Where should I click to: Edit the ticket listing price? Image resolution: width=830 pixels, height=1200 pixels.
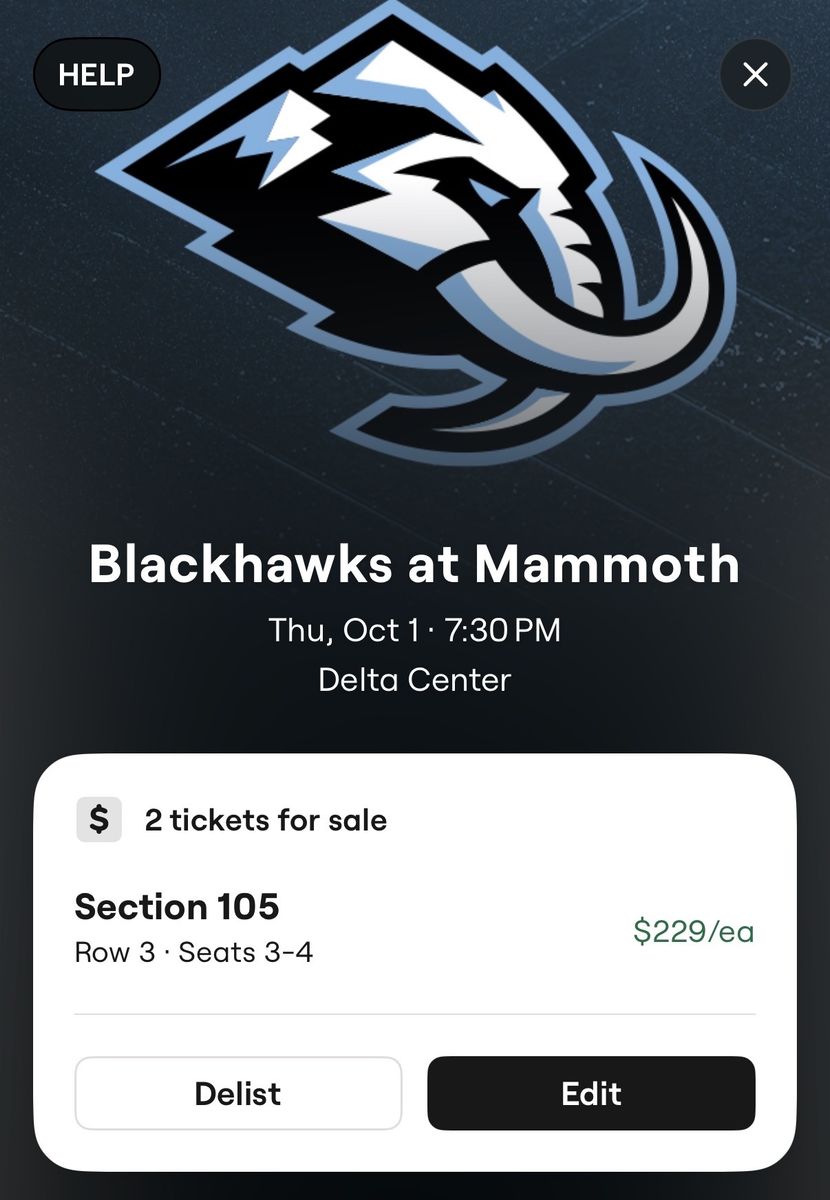591,1093
